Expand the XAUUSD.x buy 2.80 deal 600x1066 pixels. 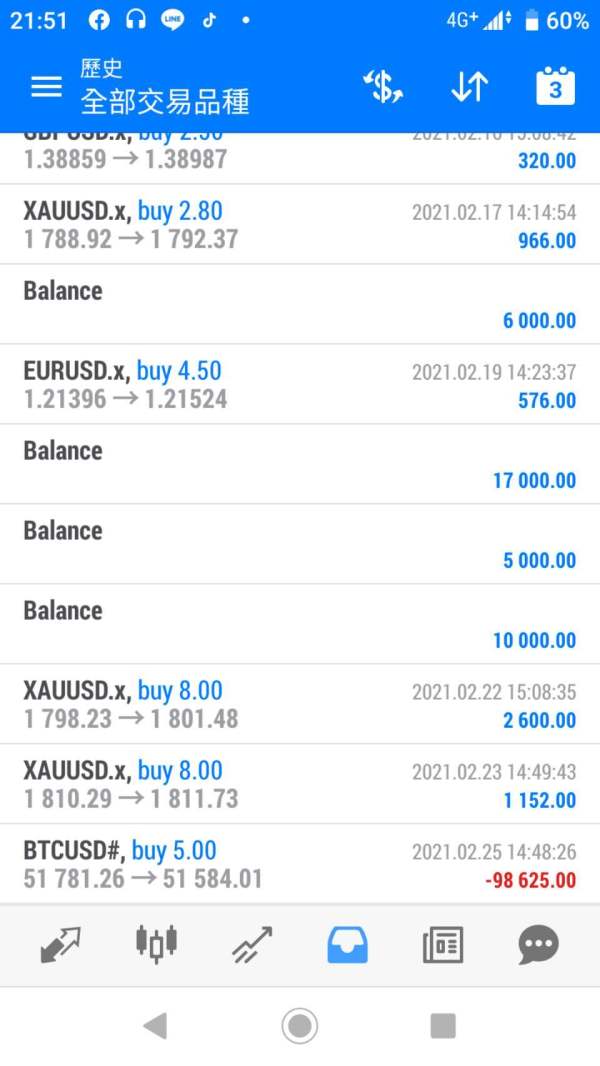300,225
